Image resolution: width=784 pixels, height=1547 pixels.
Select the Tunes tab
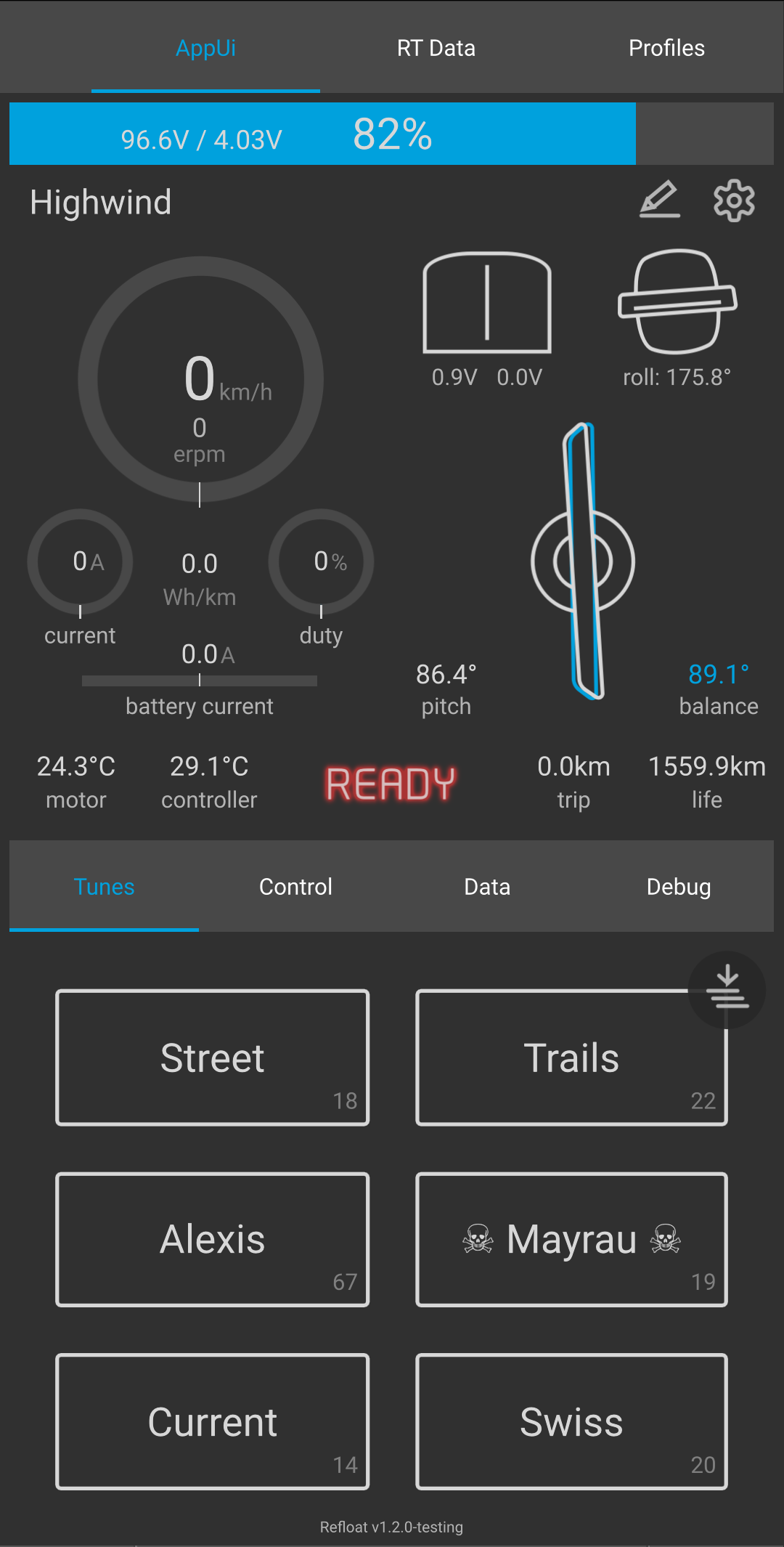coord(104,886)
